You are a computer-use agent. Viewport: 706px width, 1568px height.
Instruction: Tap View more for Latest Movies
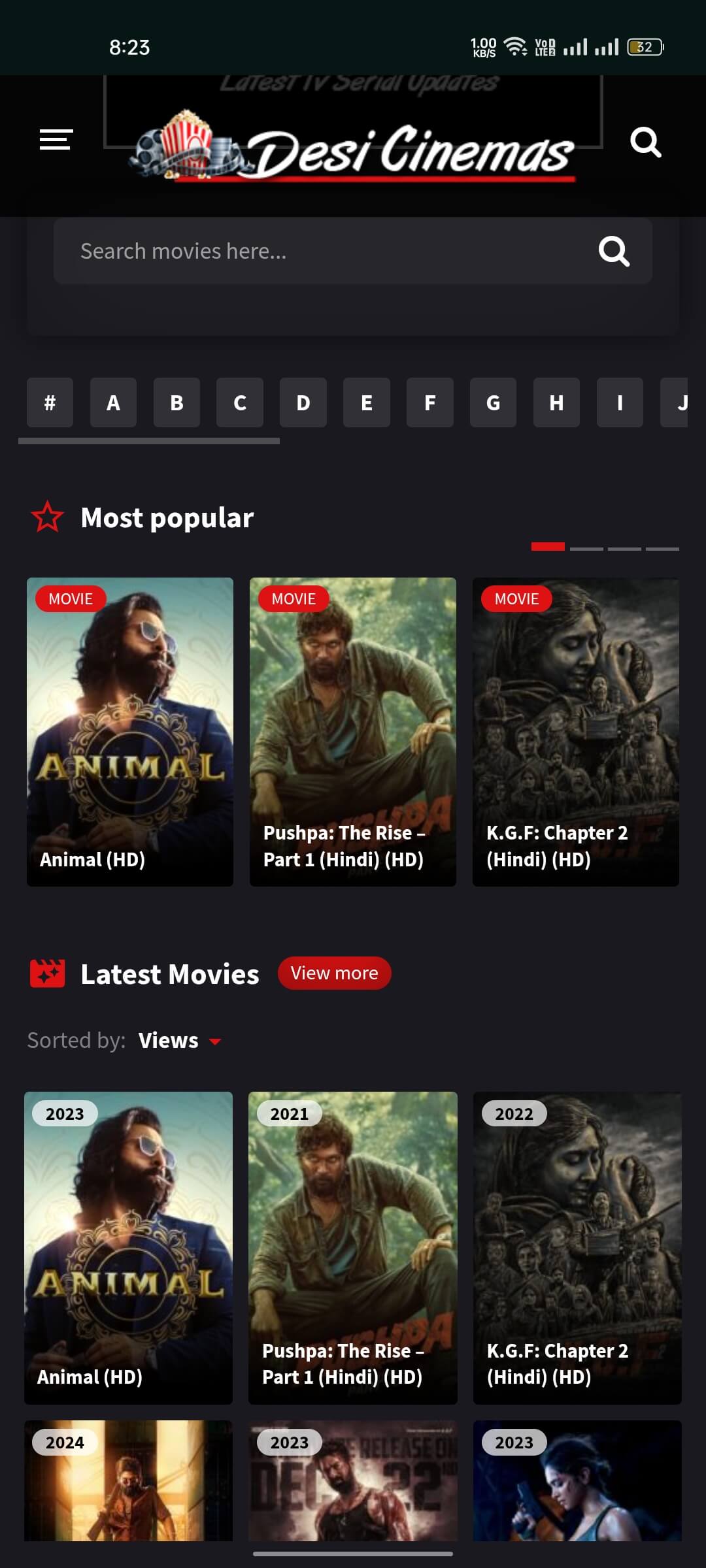pos(334,973)
